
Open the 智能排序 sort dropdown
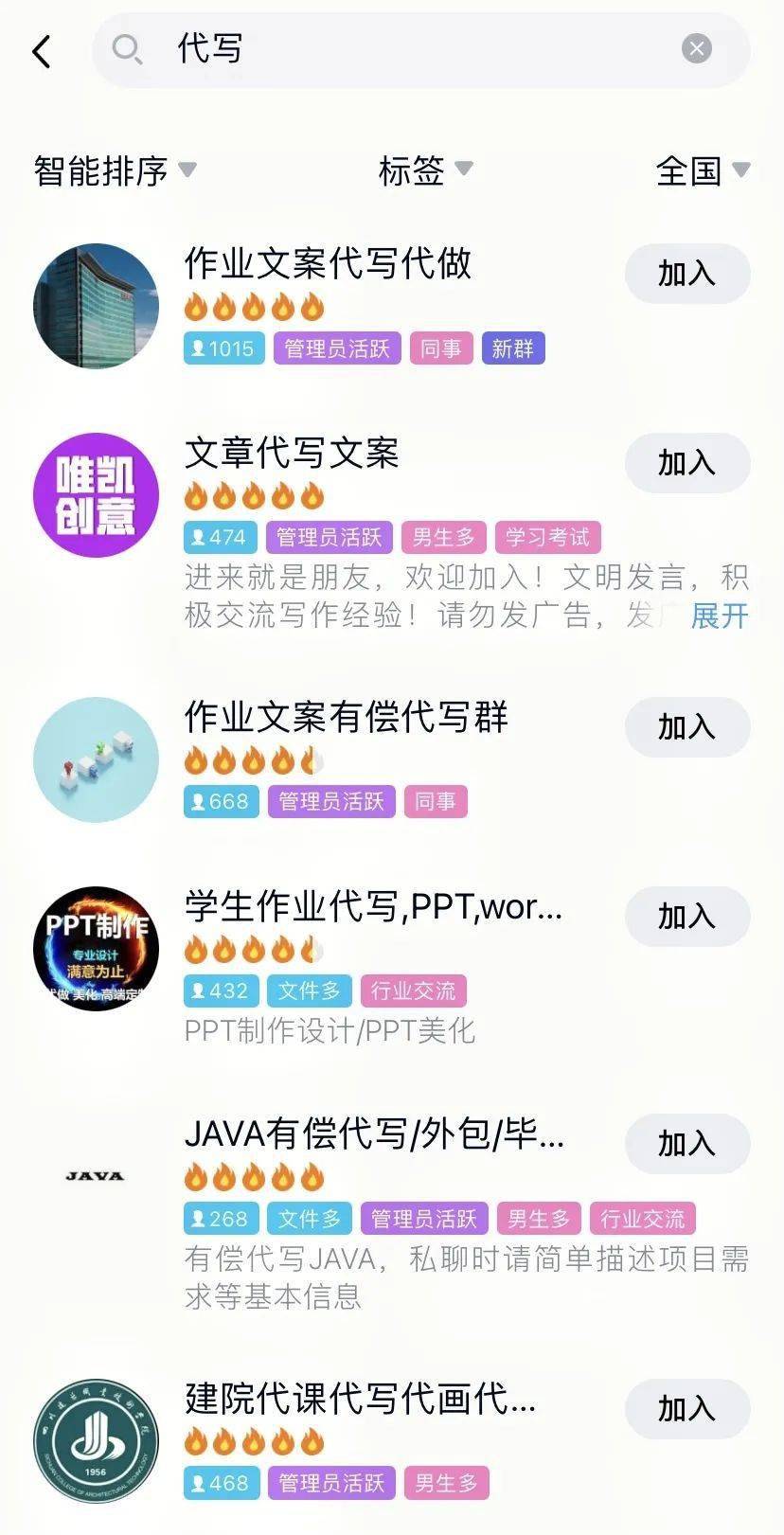114,170
